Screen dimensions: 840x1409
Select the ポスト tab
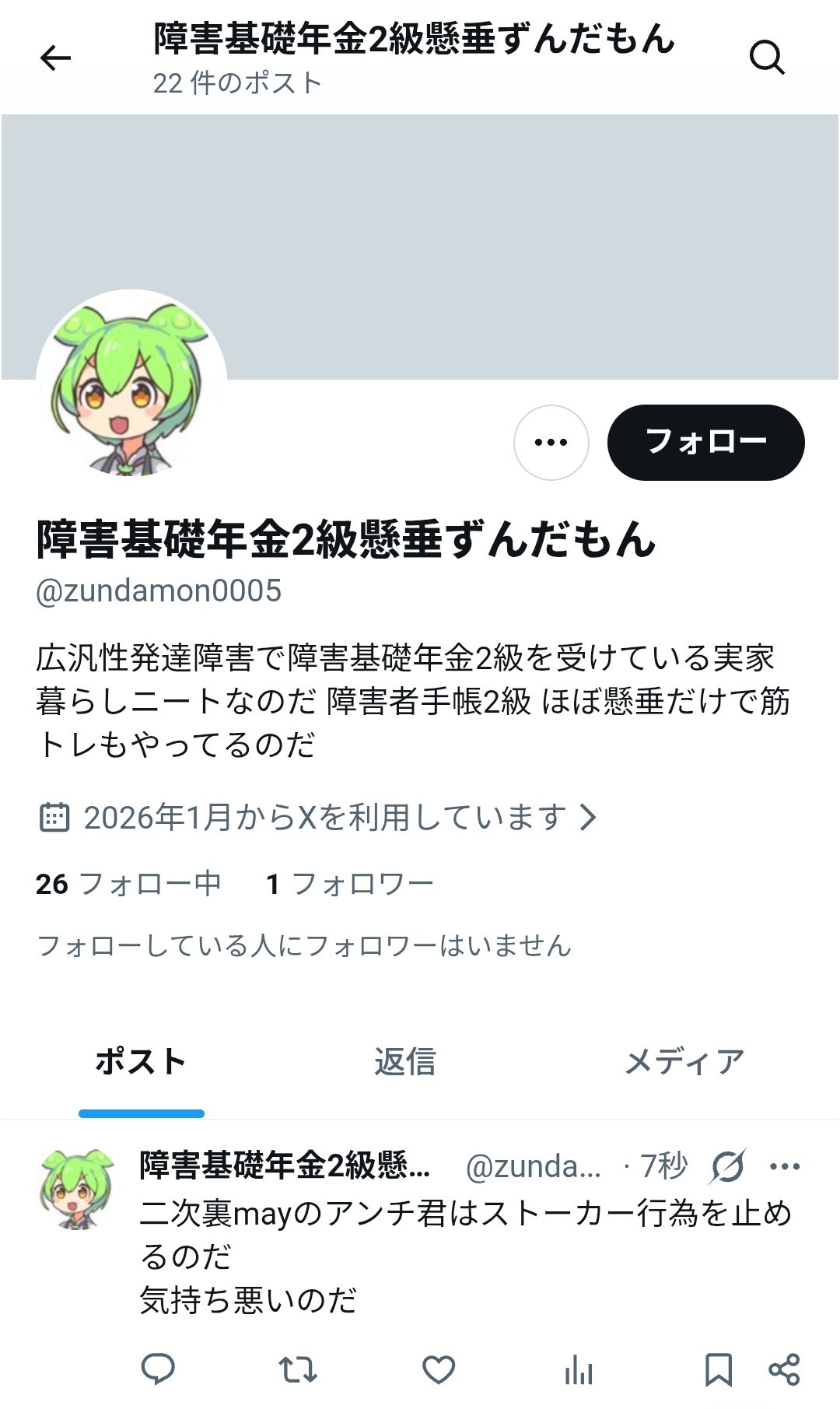[141, 1062]
